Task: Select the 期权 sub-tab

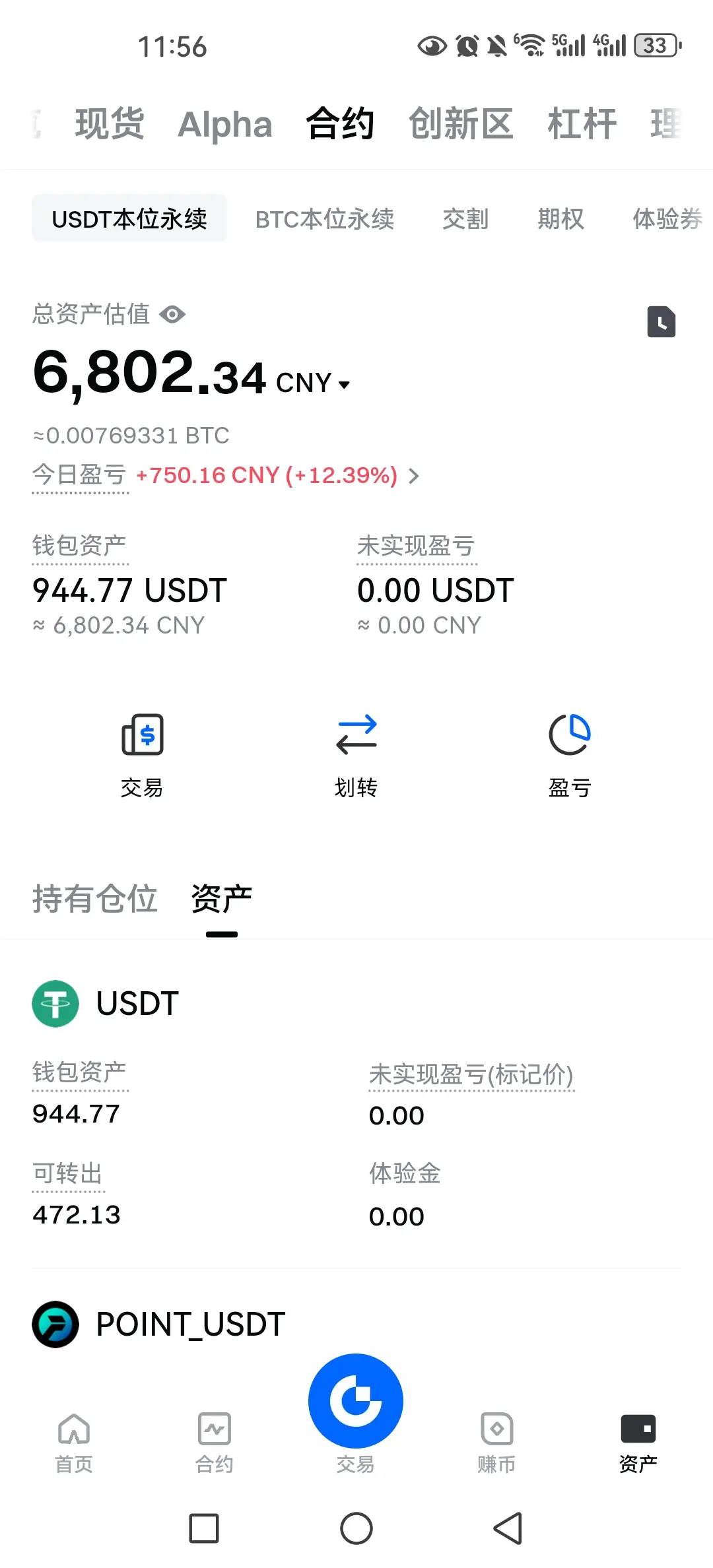Action: click(560, 219)
